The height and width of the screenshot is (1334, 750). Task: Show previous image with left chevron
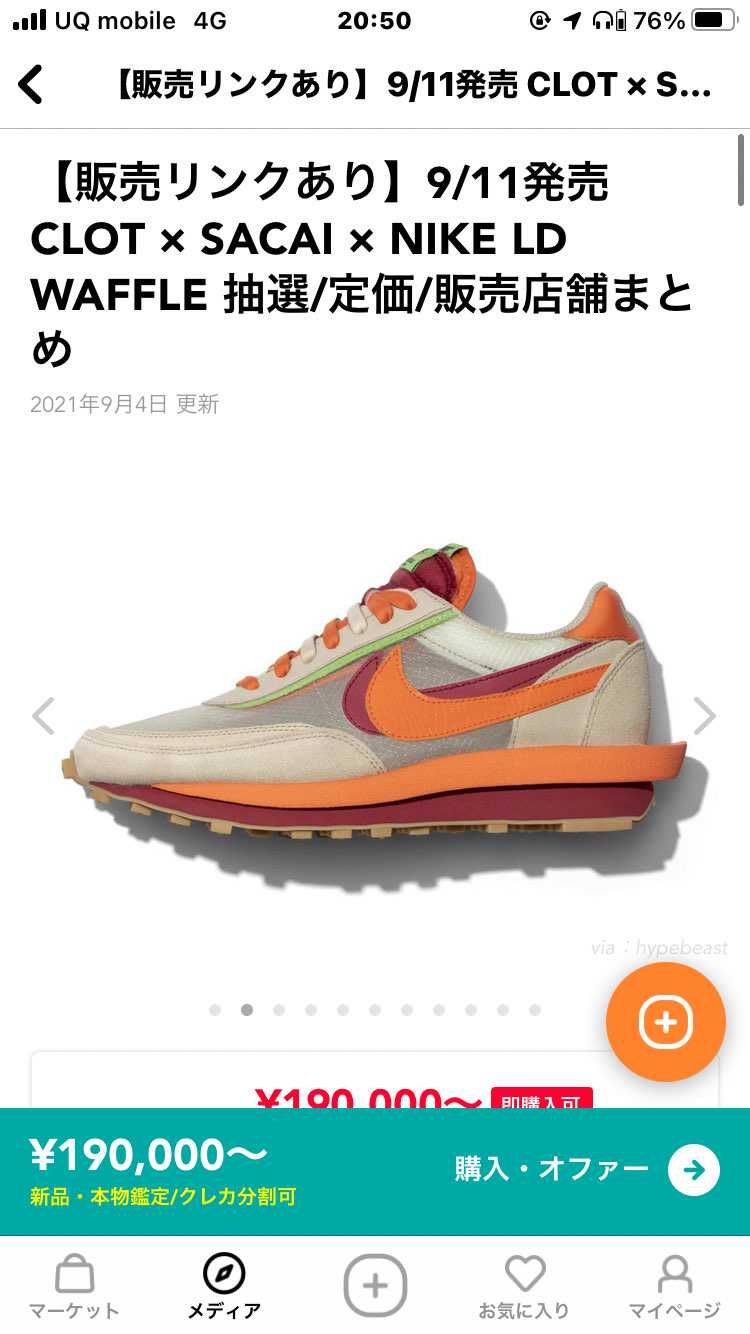[x=43, y=716]
